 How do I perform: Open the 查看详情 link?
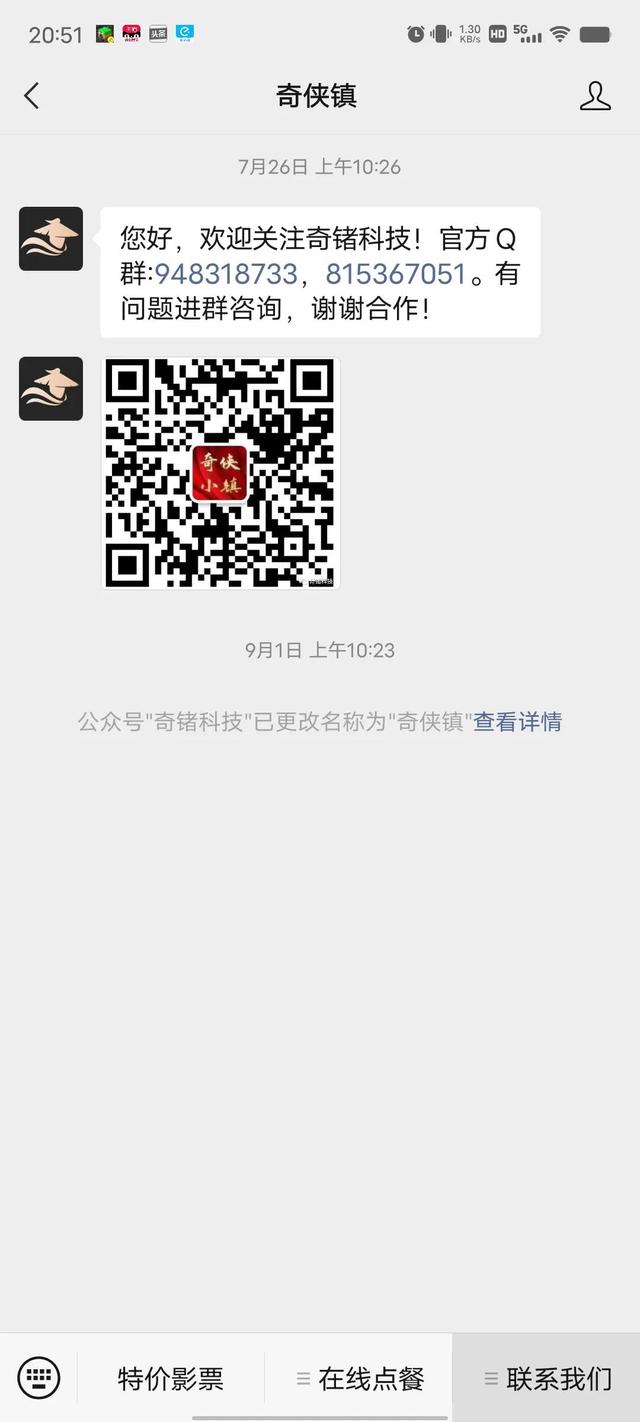(x=518, y=722)
